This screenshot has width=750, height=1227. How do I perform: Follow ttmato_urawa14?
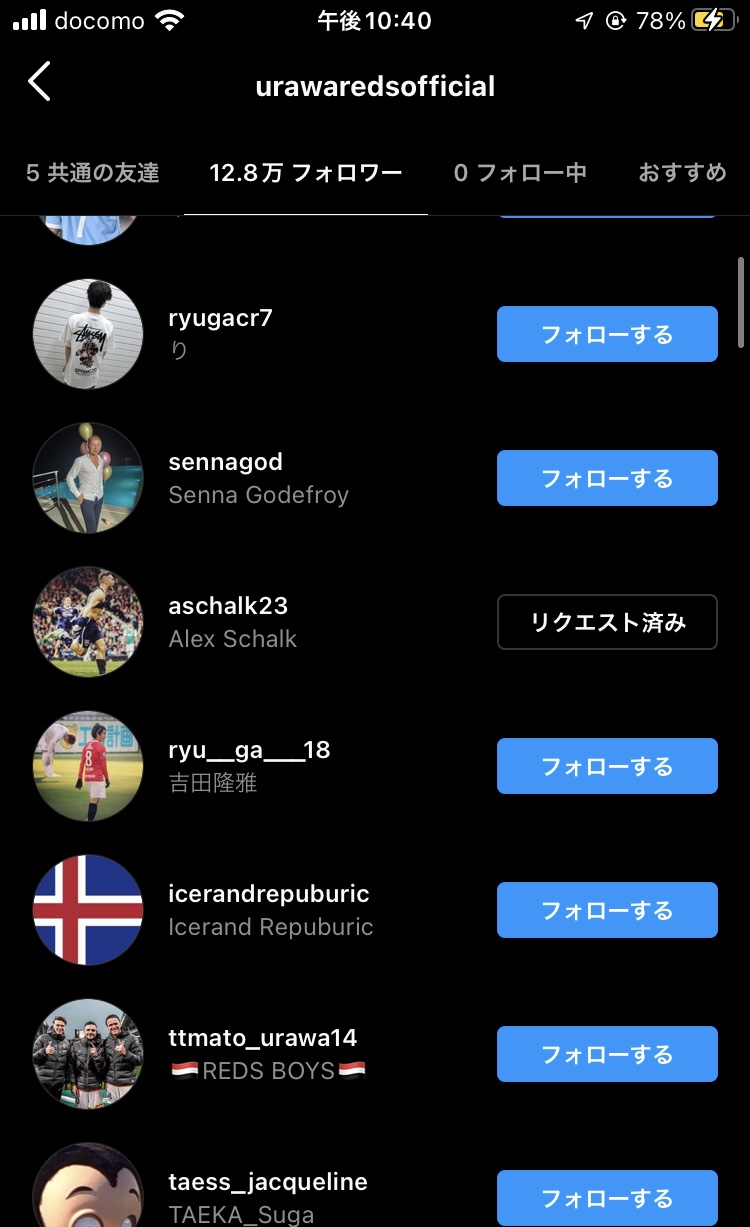[606, 1054]
